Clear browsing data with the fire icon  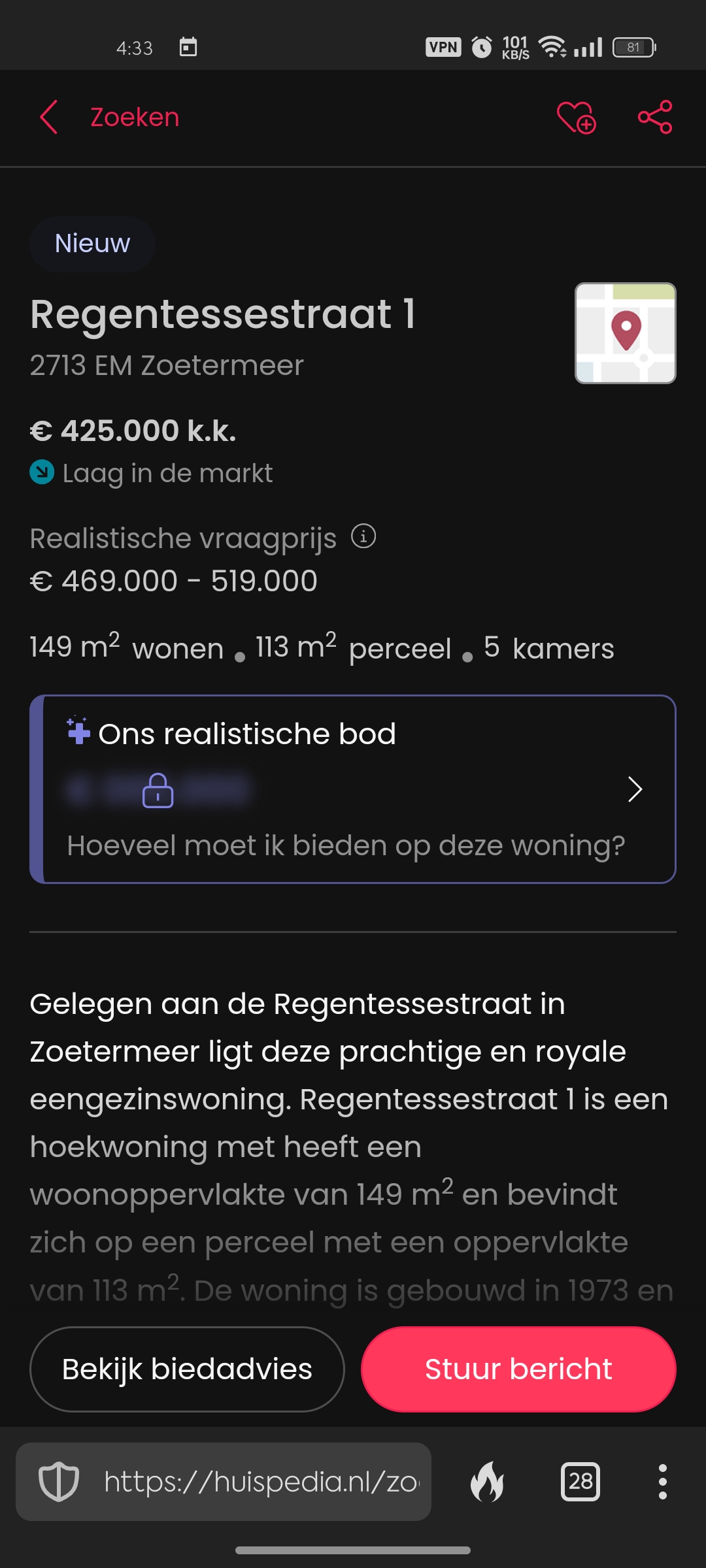tap(488, 1482)
